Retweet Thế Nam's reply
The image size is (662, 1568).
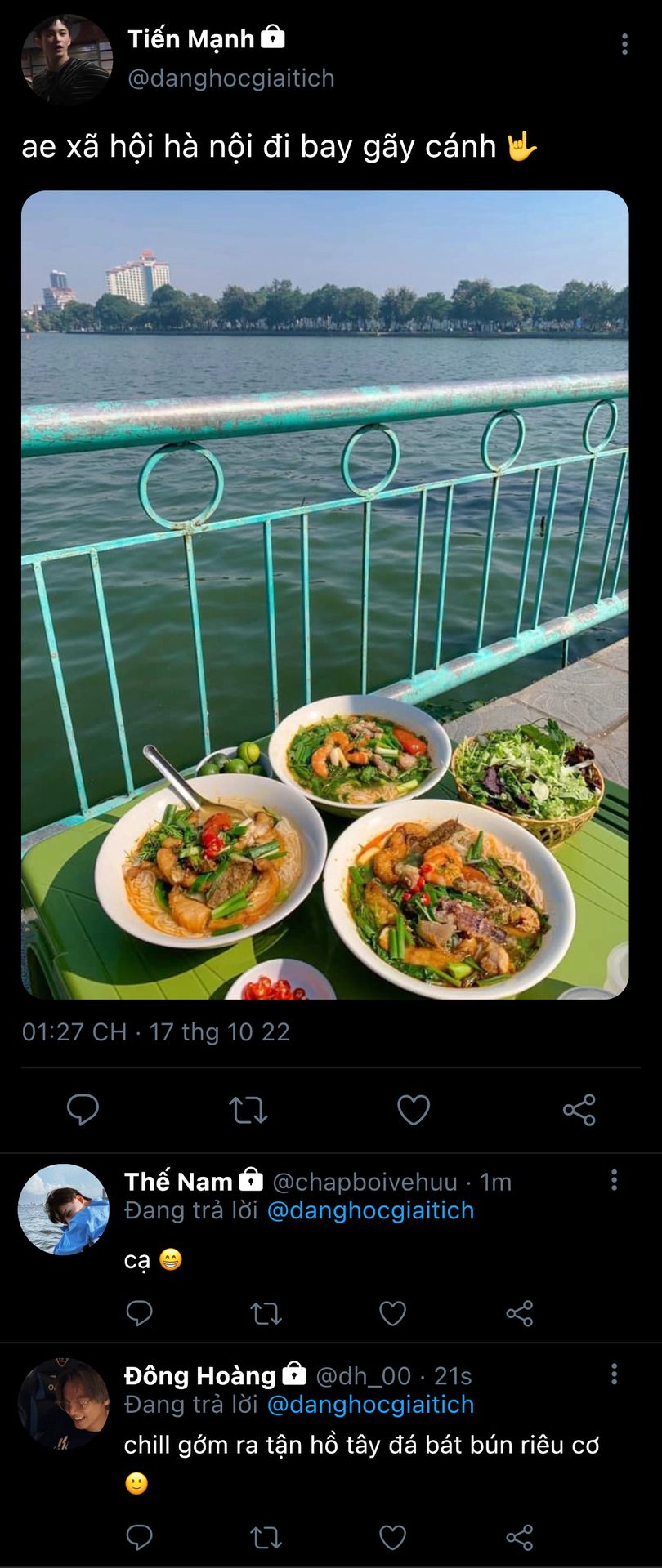pos(266,1313)
